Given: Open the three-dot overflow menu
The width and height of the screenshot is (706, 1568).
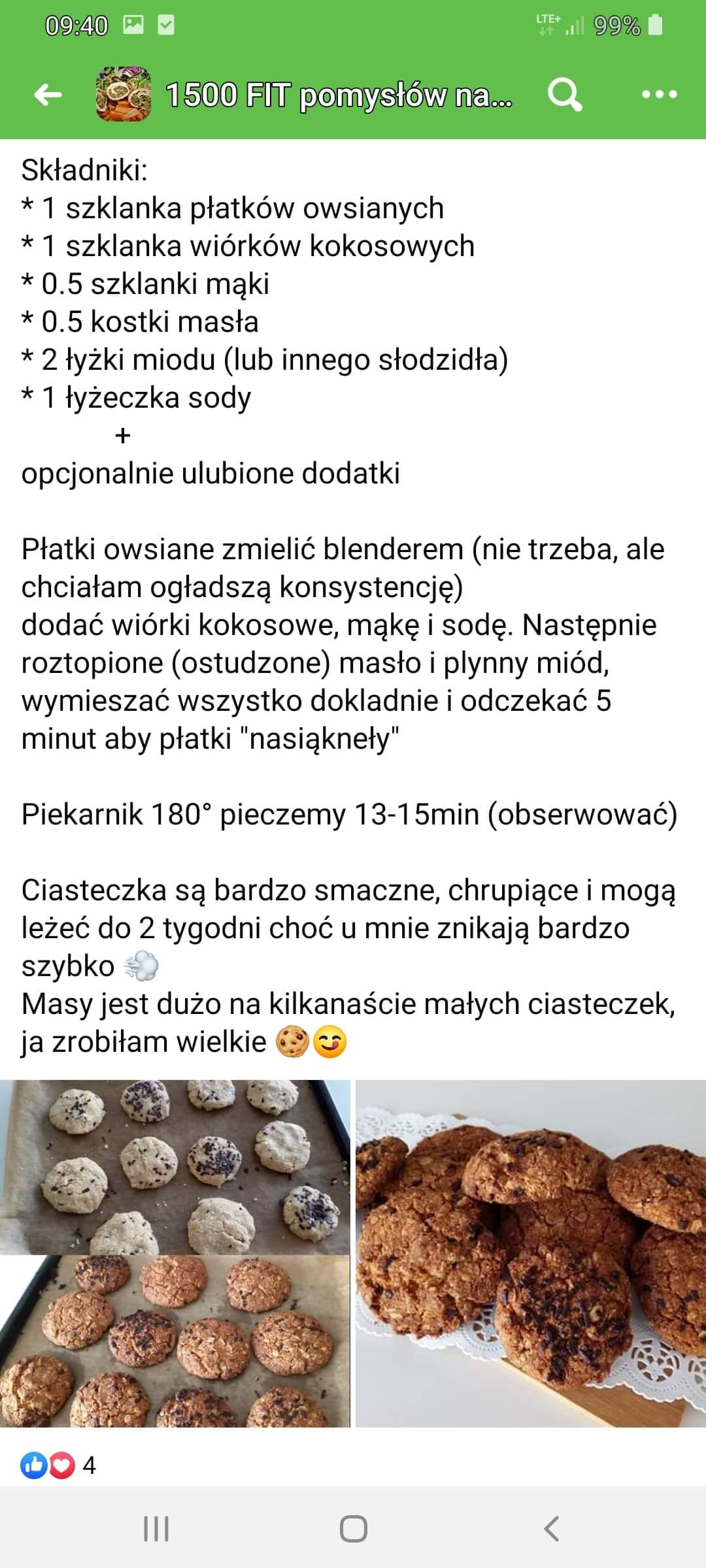Looking at the screenshot, I should coord(659,95).
